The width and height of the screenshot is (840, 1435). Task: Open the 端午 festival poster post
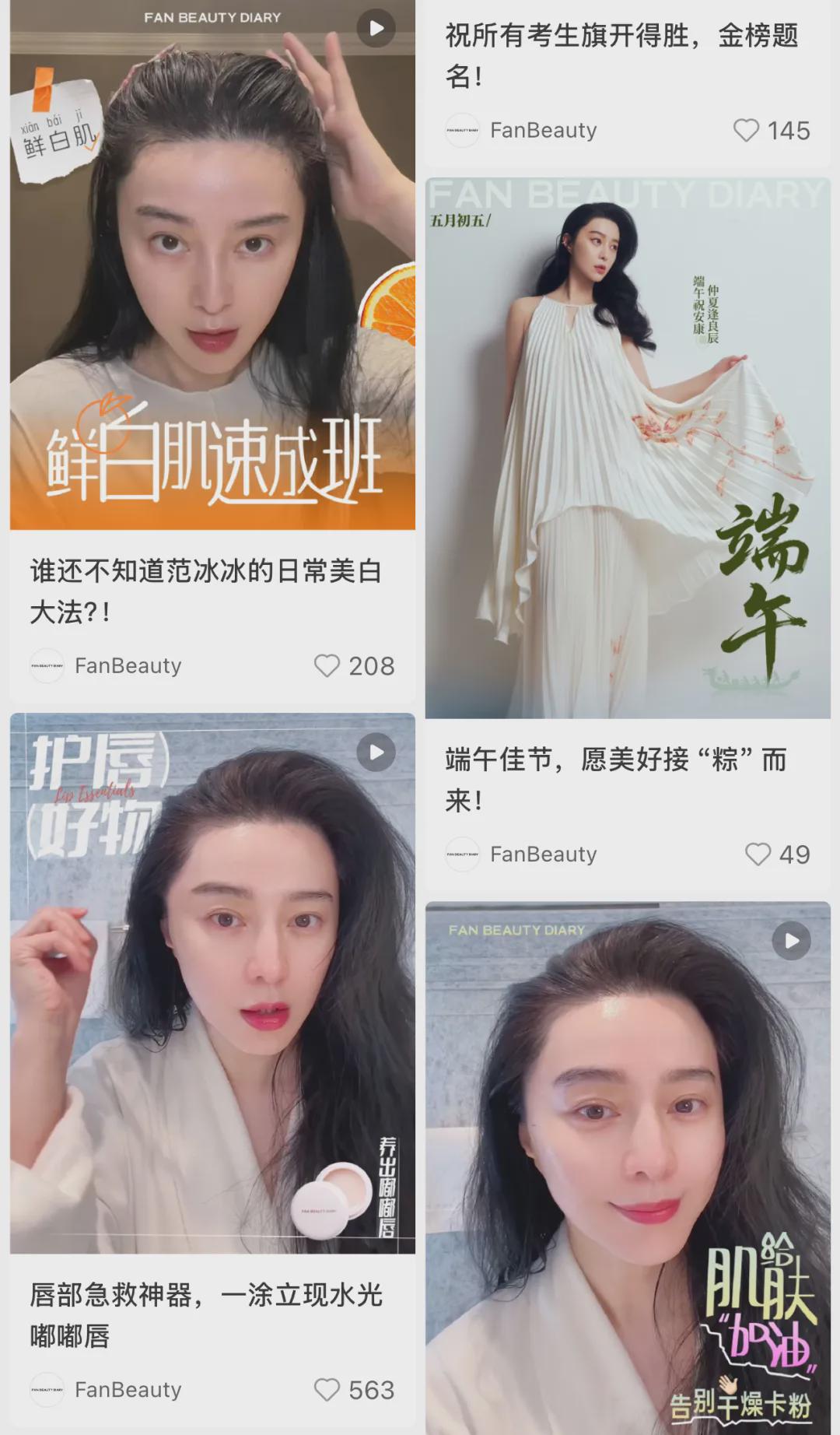coord(628,447)
